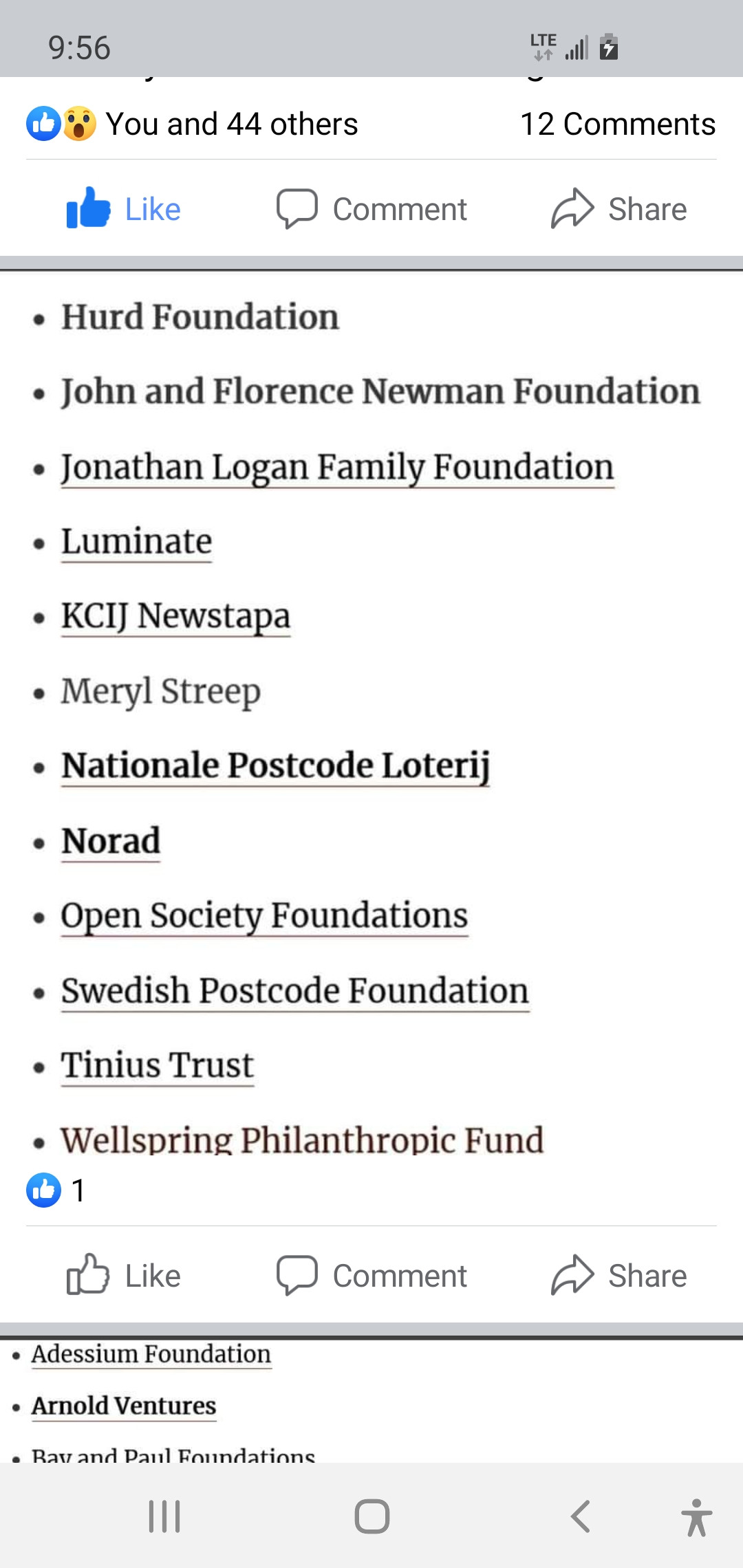The image size is (743, 1568).
Task: Open the 12 Comments thread
Action: coord(617,124)
